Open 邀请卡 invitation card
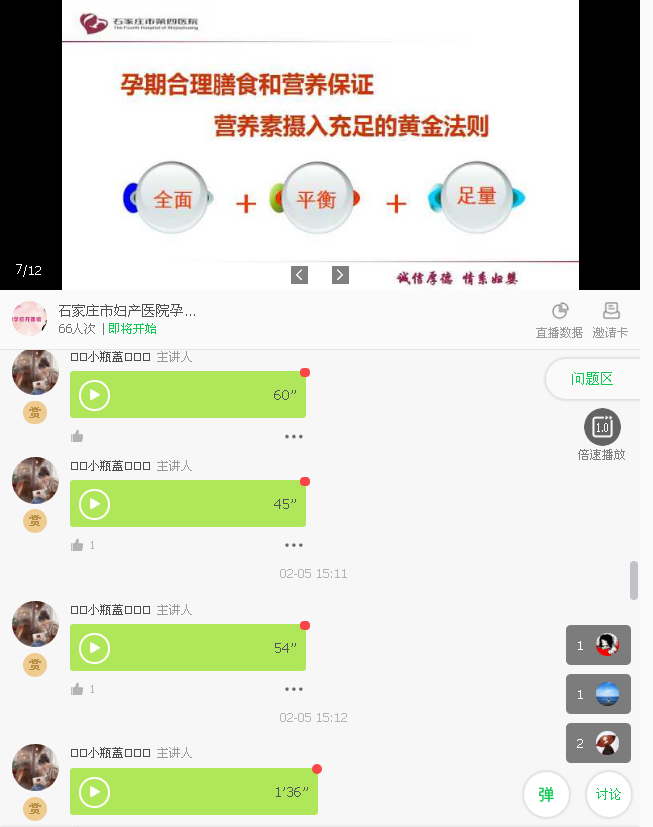653x827 pixels. (x=611, y=319)
